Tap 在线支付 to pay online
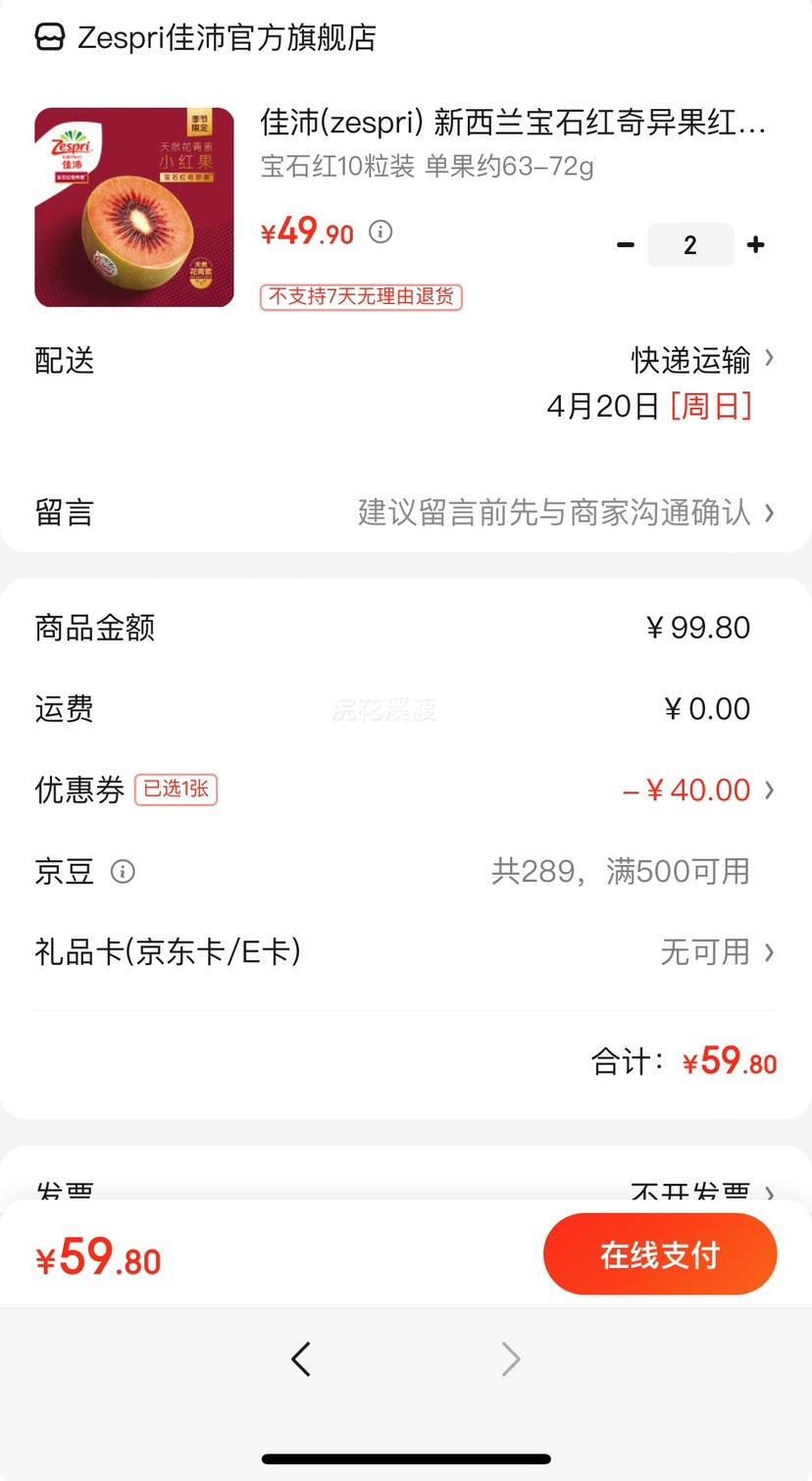812x1481 pixels. coord(660,1254)
